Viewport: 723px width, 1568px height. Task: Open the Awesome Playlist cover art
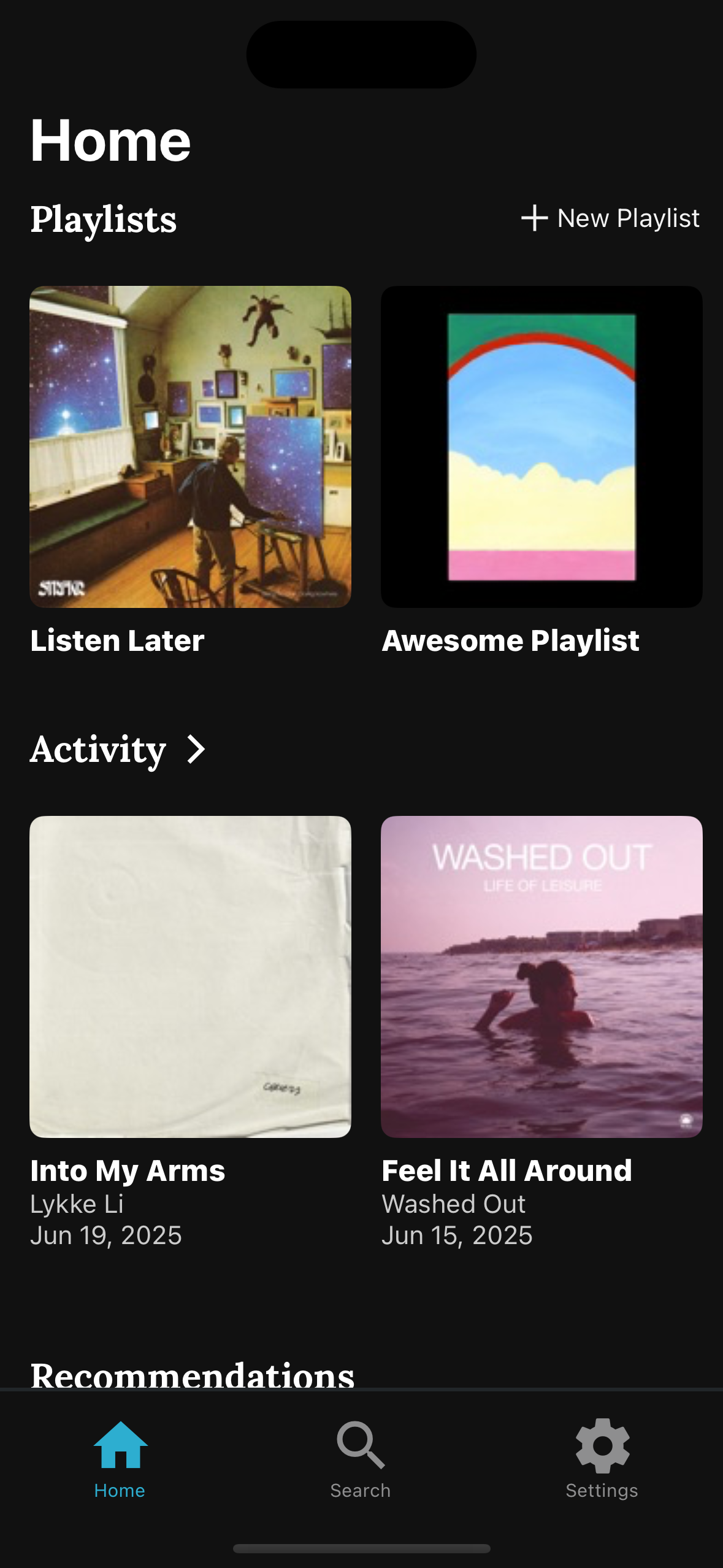[x=541, y=447]
